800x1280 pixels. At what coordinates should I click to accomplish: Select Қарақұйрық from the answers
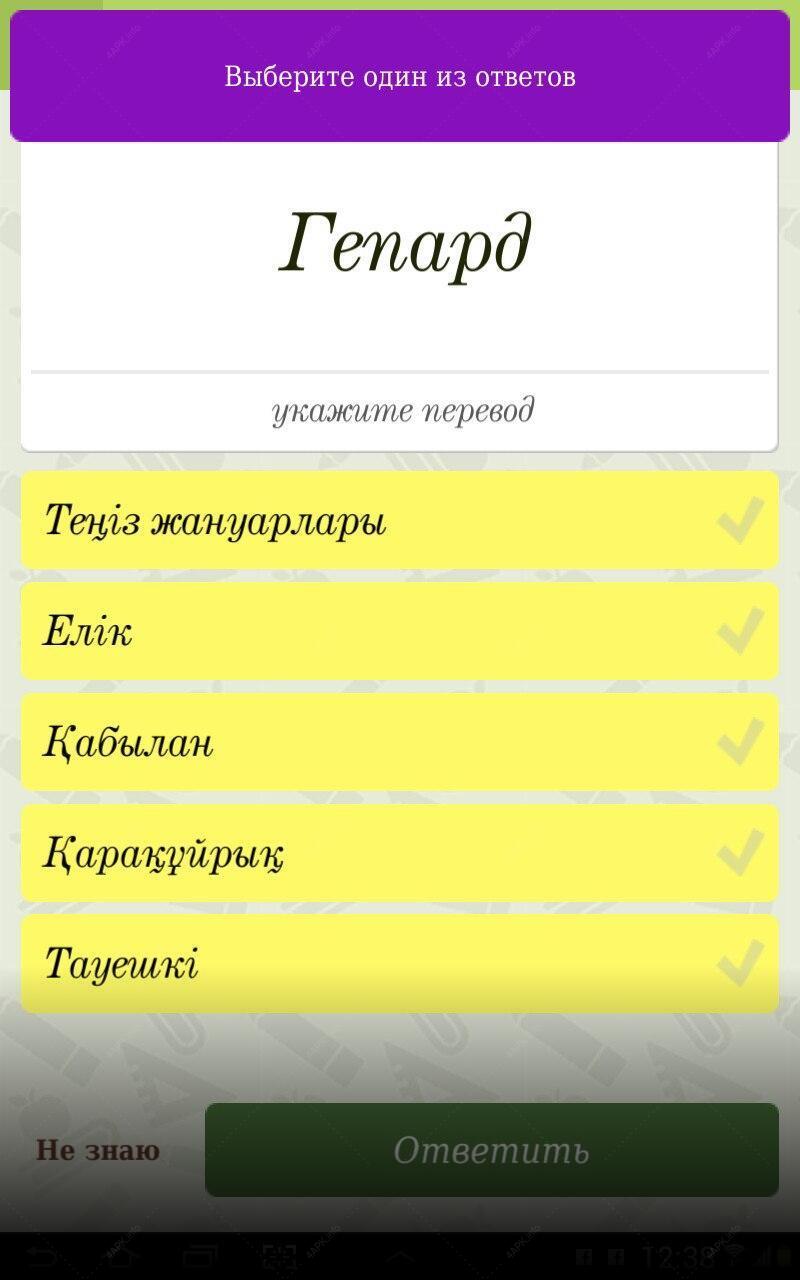pyautogui.click(x=400, y=853)
